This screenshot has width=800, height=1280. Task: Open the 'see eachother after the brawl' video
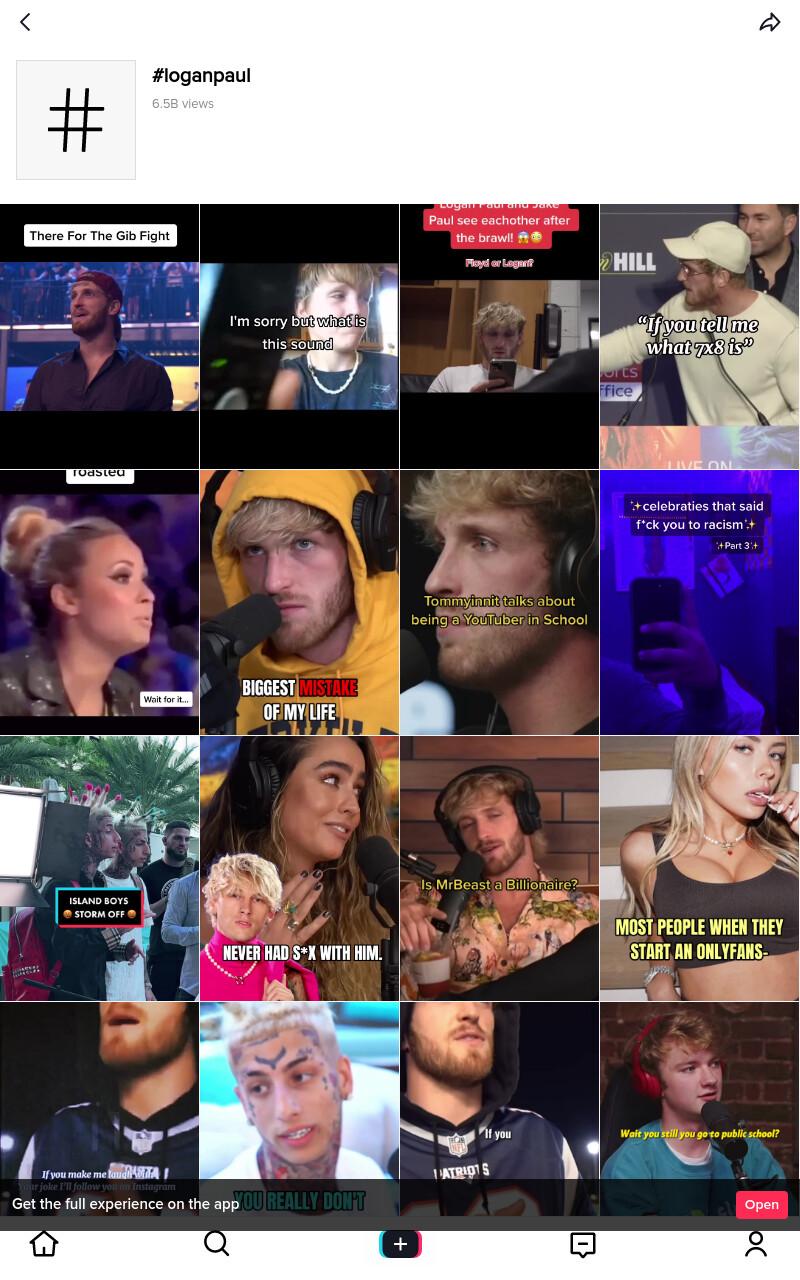pyautogui.click(x=499, y=336)
